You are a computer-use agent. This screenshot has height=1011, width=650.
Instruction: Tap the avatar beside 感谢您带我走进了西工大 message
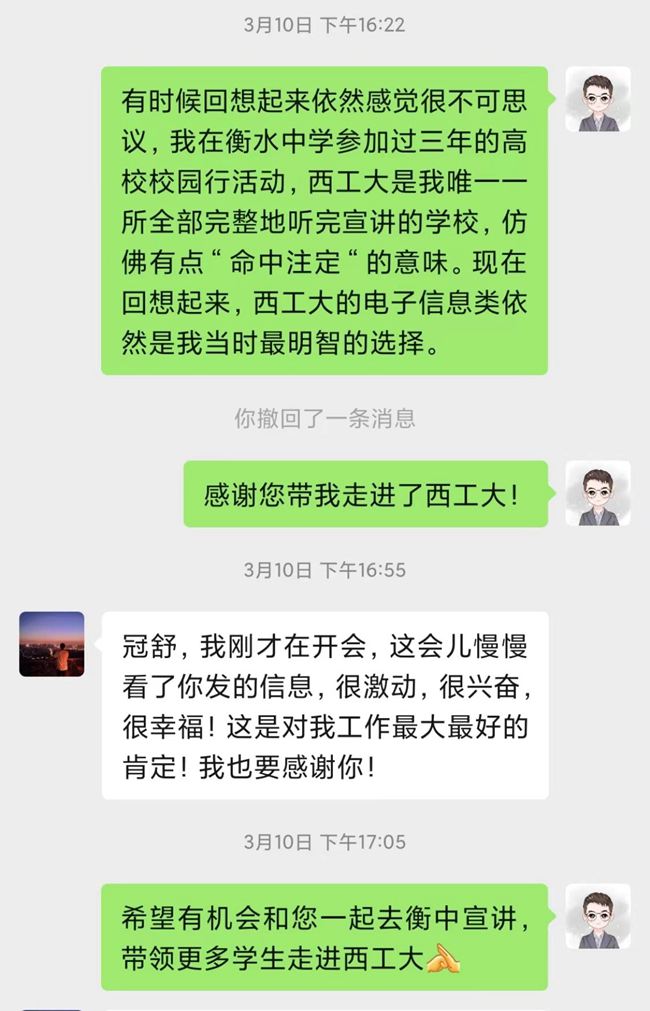click(598, 493)
